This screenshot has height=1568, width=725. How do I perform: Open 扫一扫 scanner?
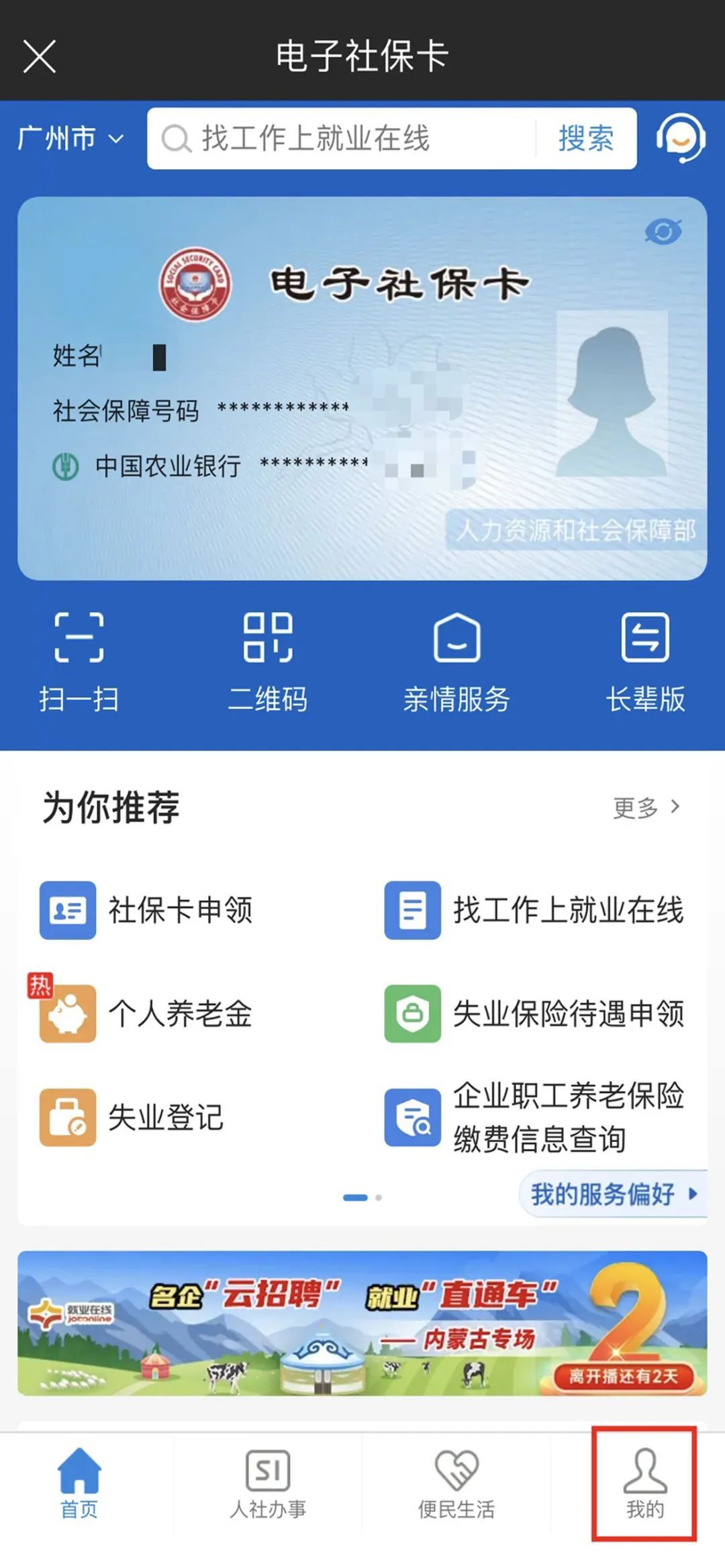[x=79, y=662]
